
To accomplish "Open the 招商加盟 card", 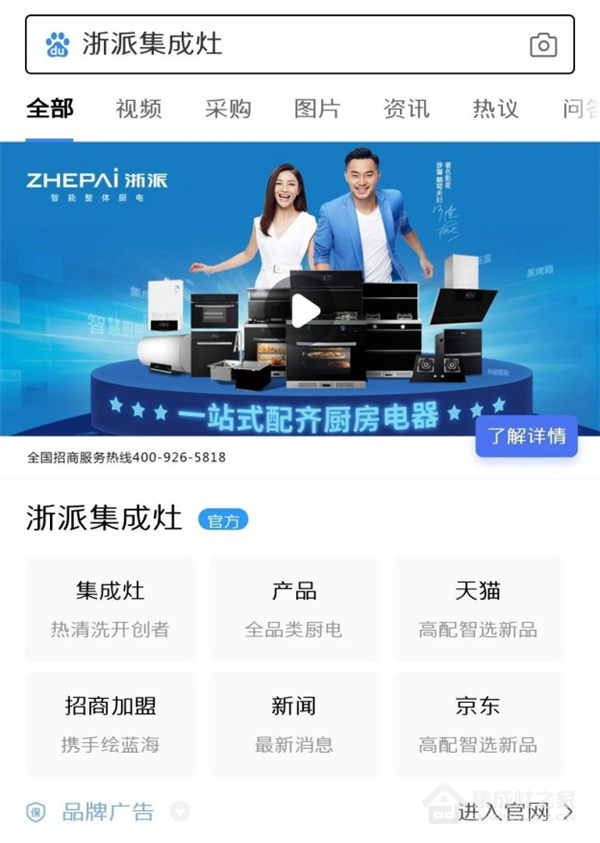I will click(110, 724).
